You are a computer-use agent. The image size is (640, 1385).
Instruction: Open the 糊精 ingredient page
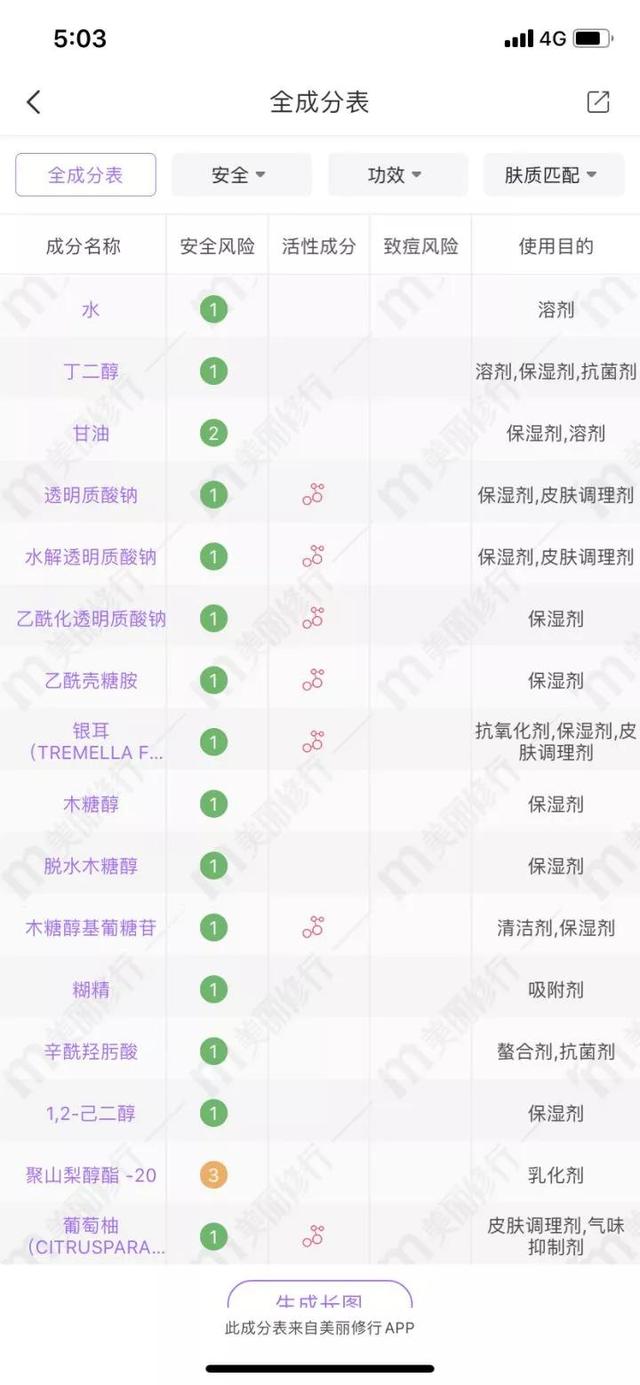[91, 990]
